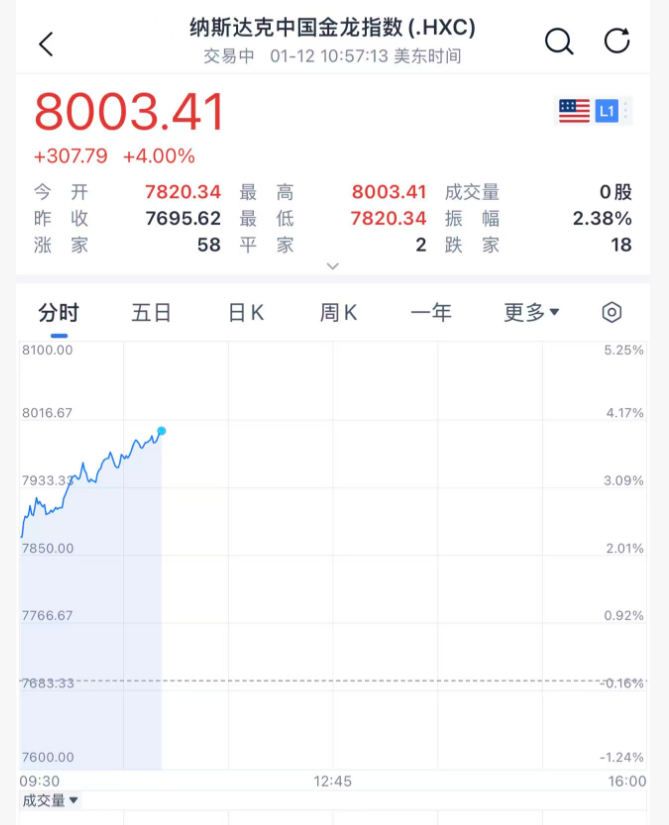Open chart settings hexagon icon
The image size is (669, 825).
[612, 313]
